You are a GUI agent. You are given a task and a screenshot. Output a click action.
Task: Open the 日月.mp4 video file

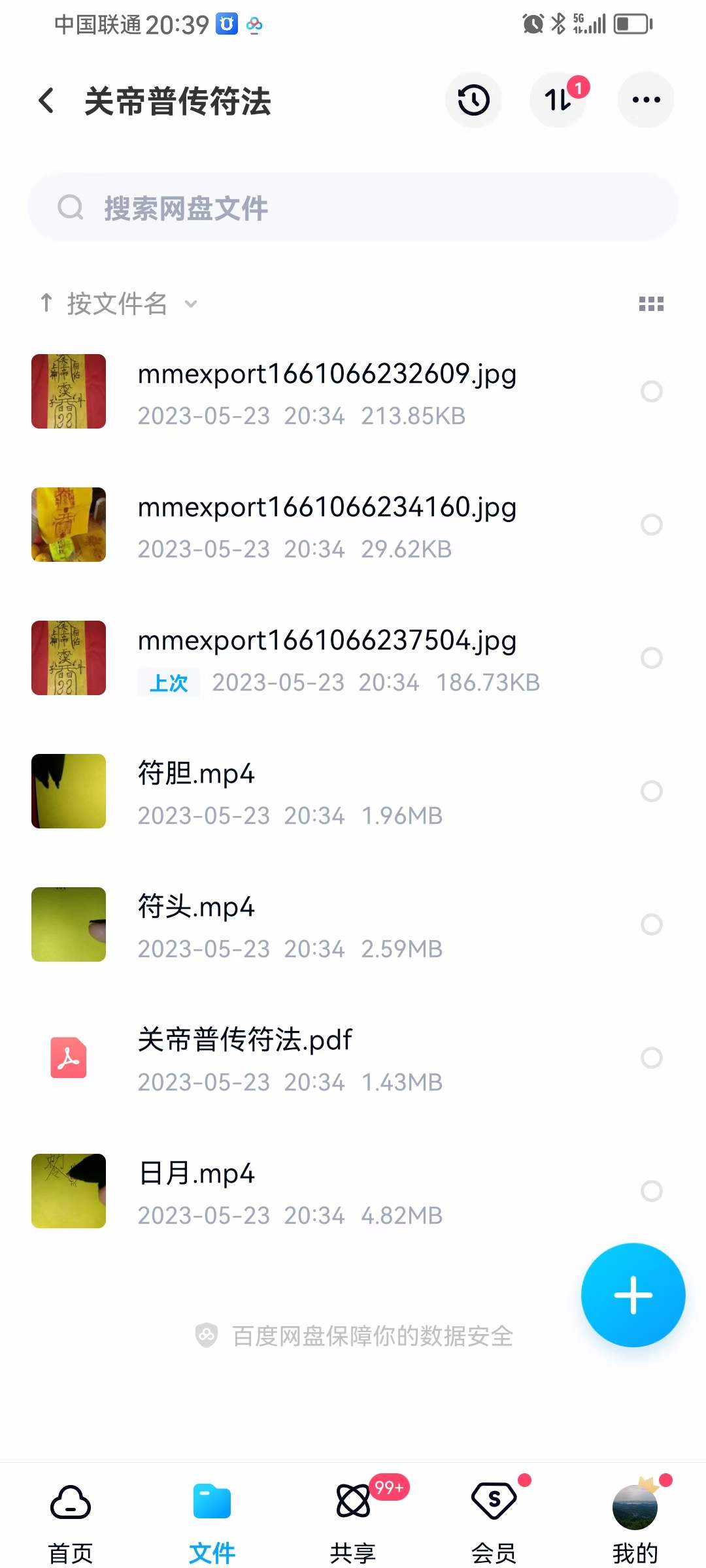196,1173
